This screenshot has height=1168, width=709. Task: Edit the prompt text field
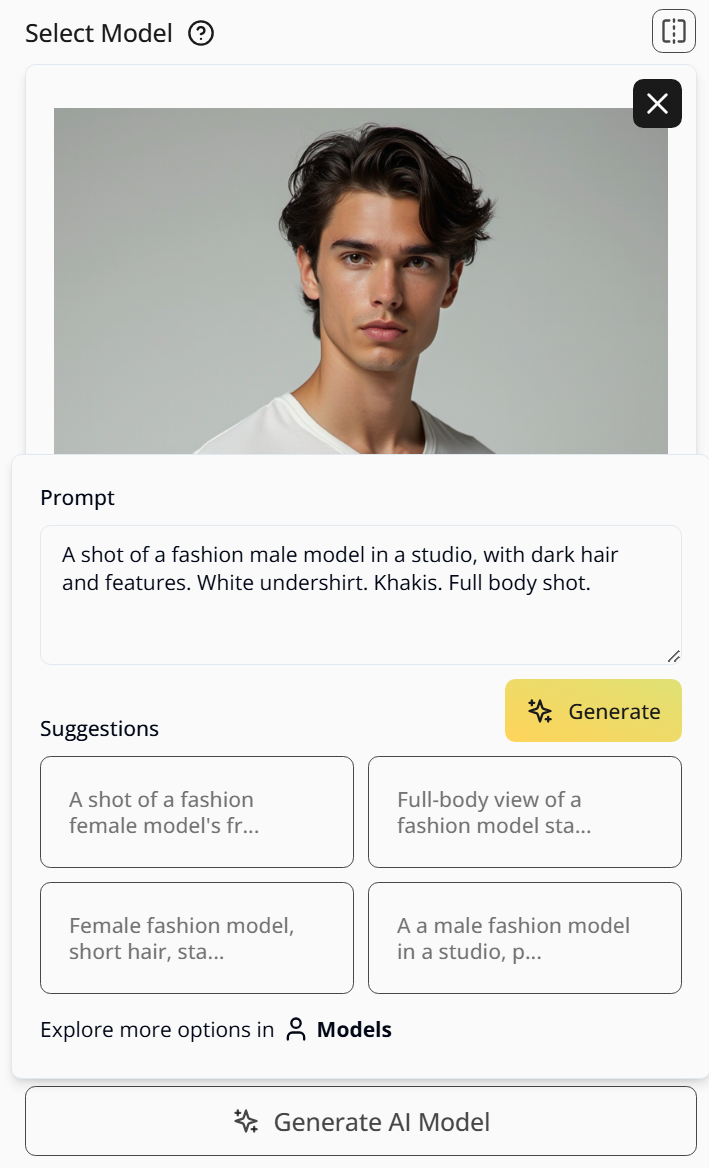point(360,594)
